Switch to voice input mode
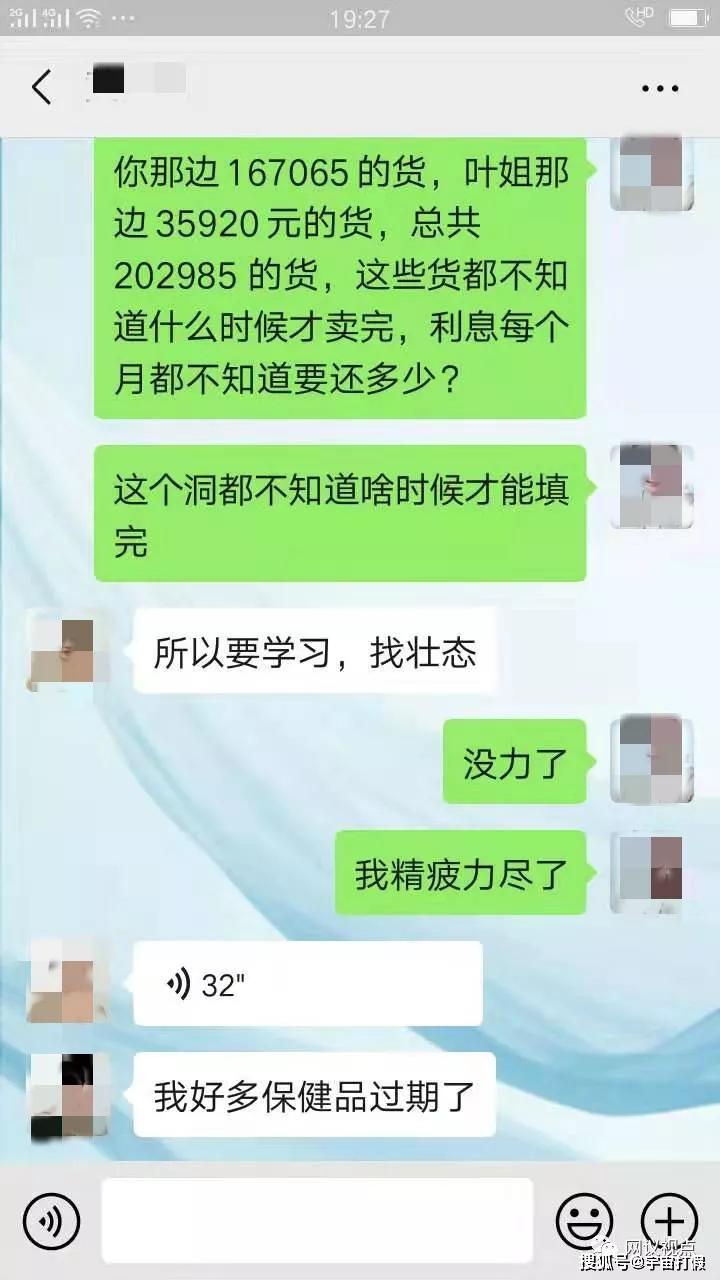 coord(51,1221)
